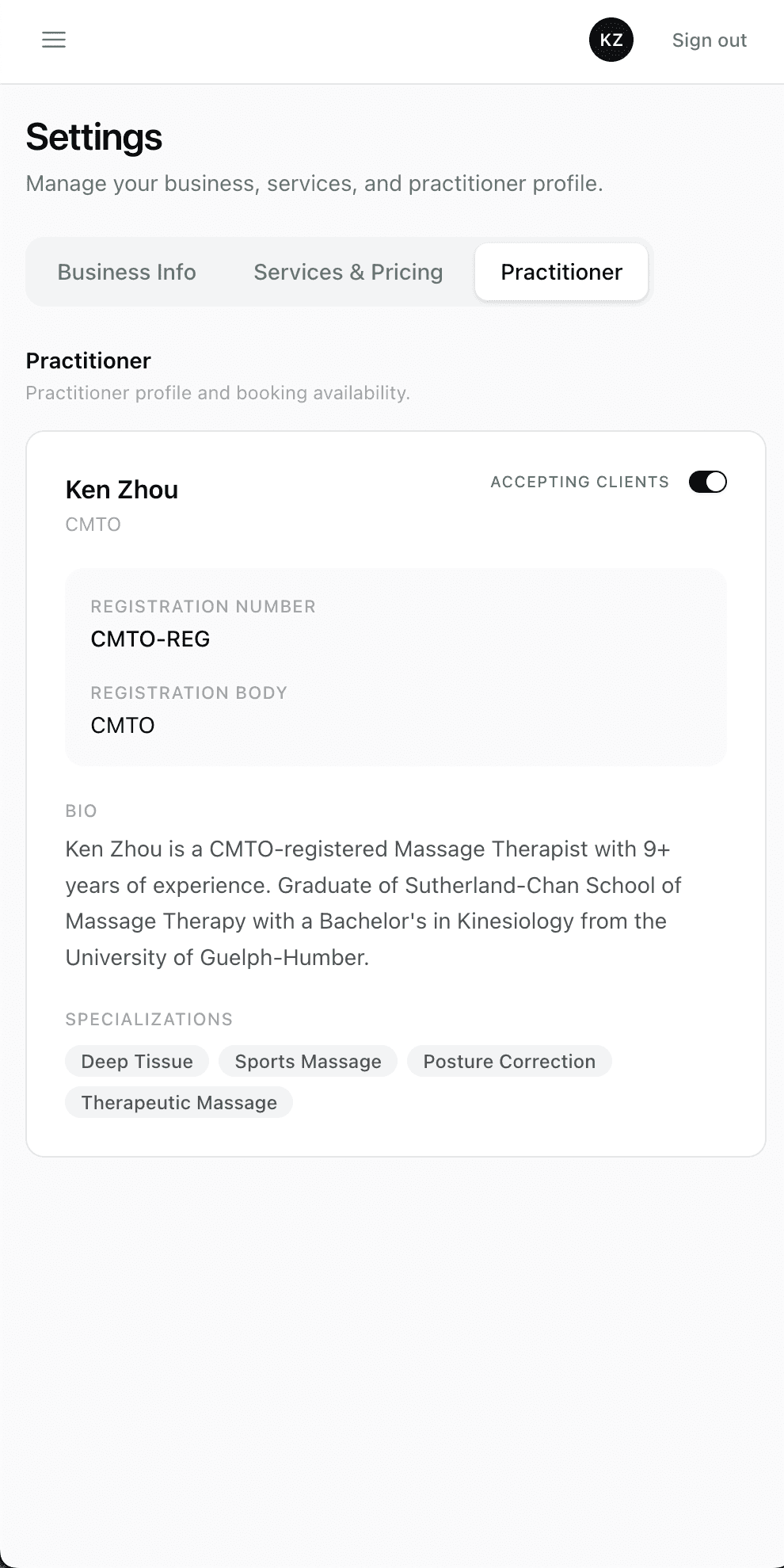Click the KZ avatar icon

(611, 39)
